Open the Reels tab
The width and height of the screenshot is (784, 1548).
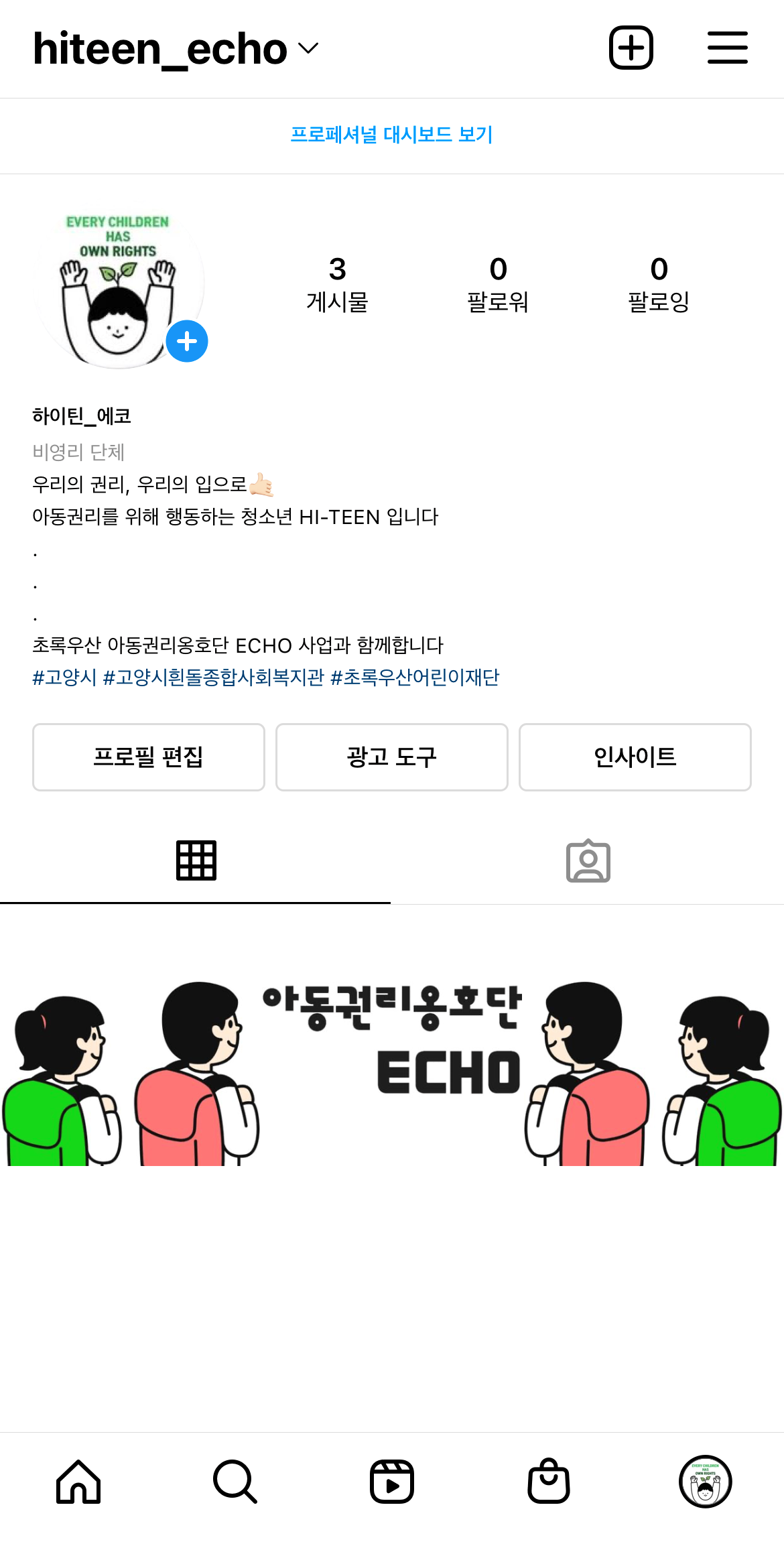[392, 1482]
